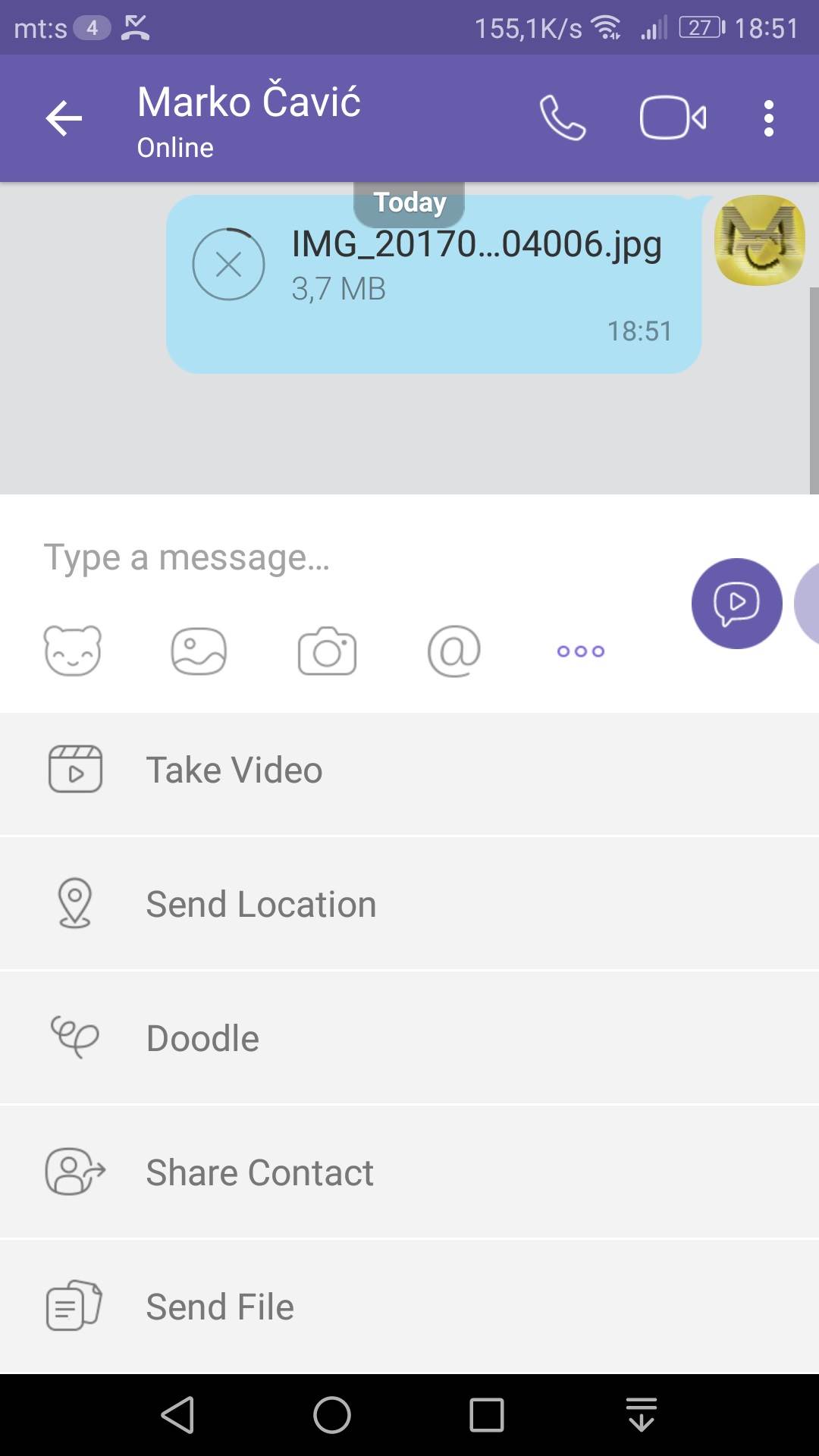Tap the system home button

332,1415
